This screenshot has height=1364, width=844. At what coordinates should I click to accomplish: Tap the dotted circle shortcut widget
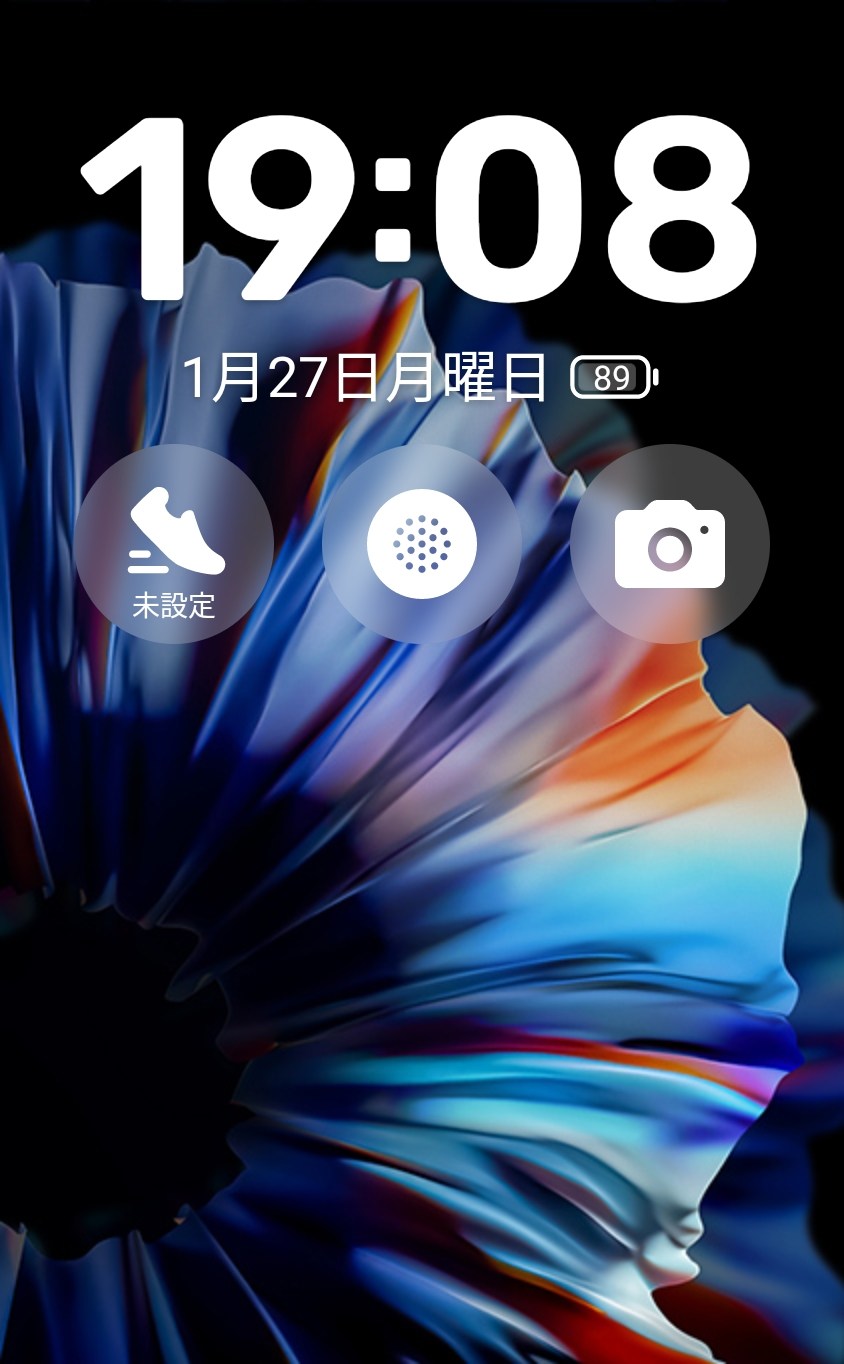pos(421,544)
